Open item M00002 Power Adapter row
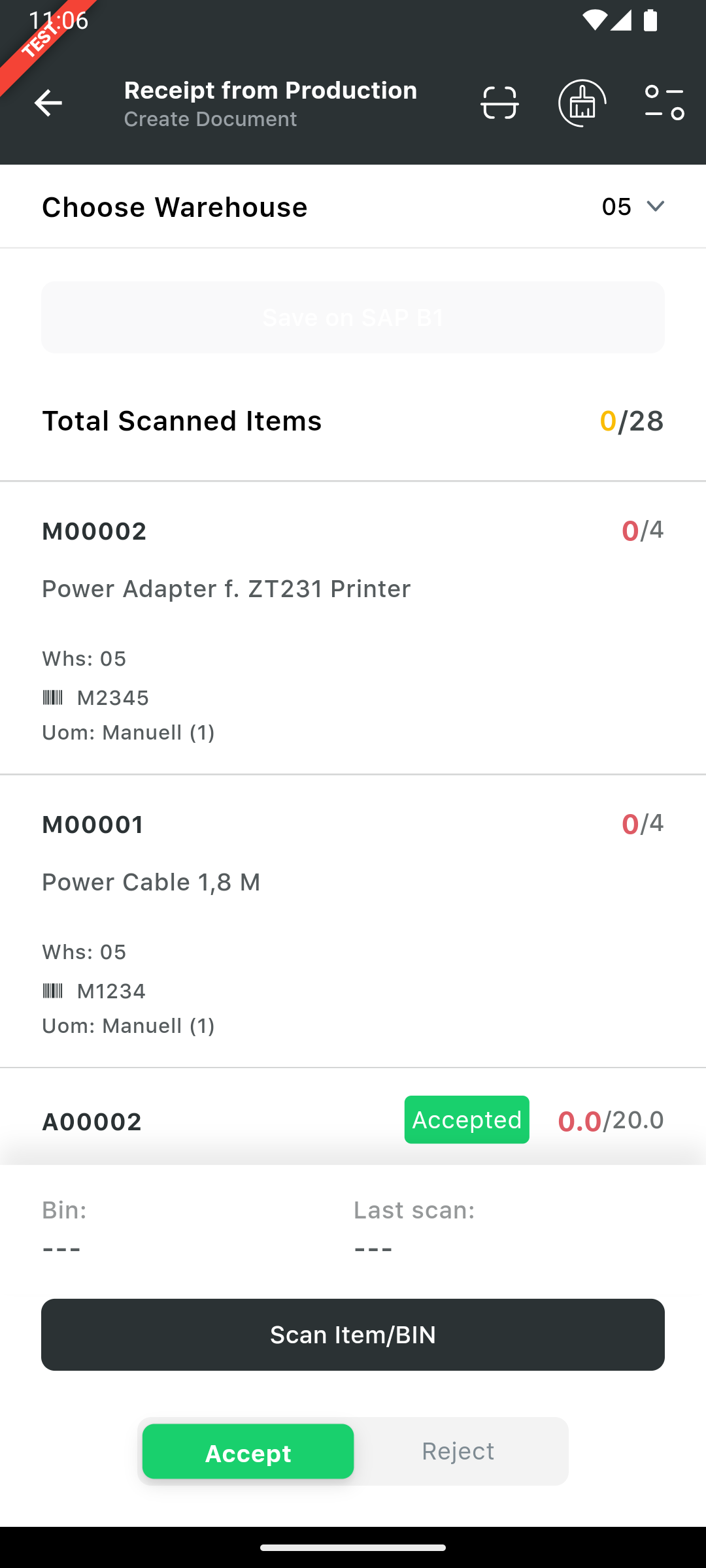This screenshot has width=706, height=1568. (x=353, y=627)
